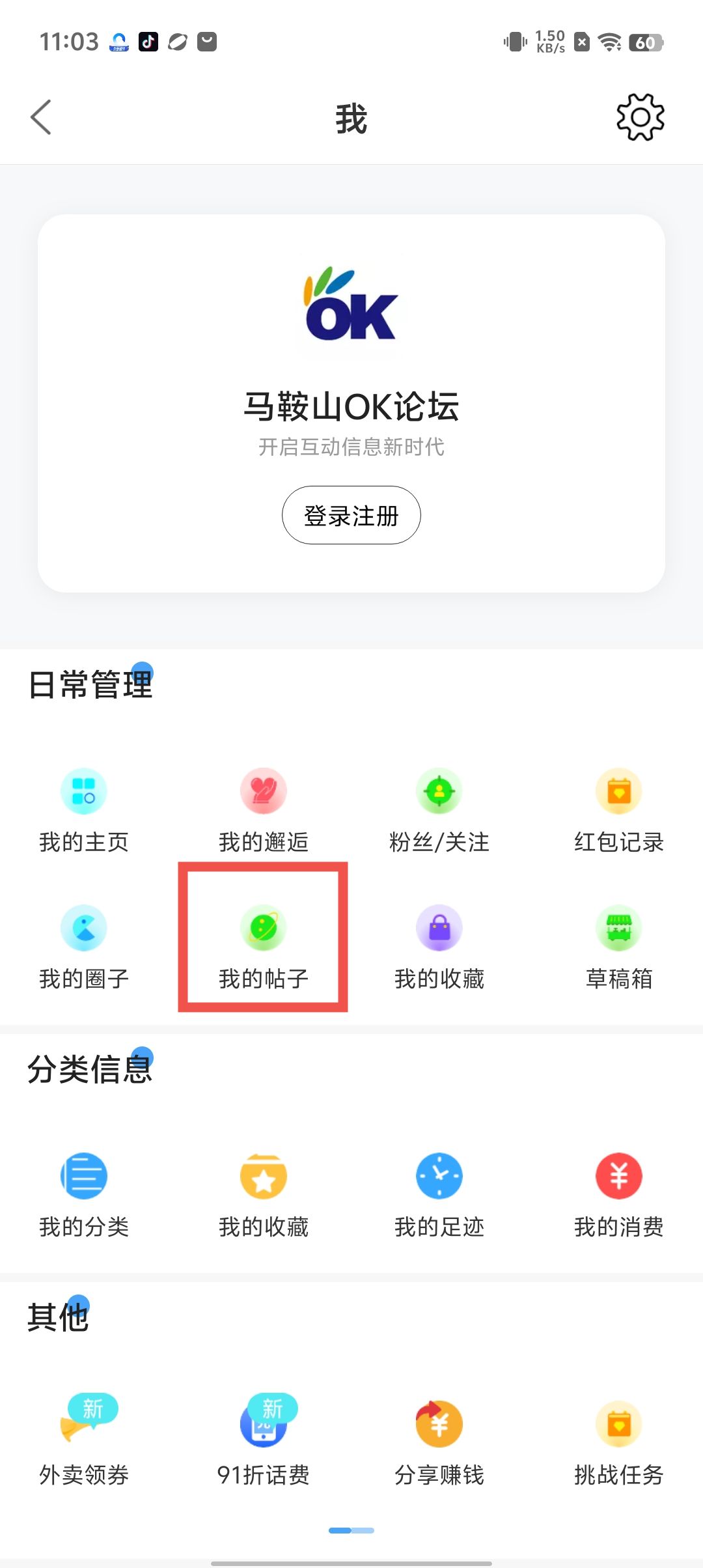Open 我的收藏 under 日常管理
The width and height of the screenshot is (703, 1568).
point(439,947)
